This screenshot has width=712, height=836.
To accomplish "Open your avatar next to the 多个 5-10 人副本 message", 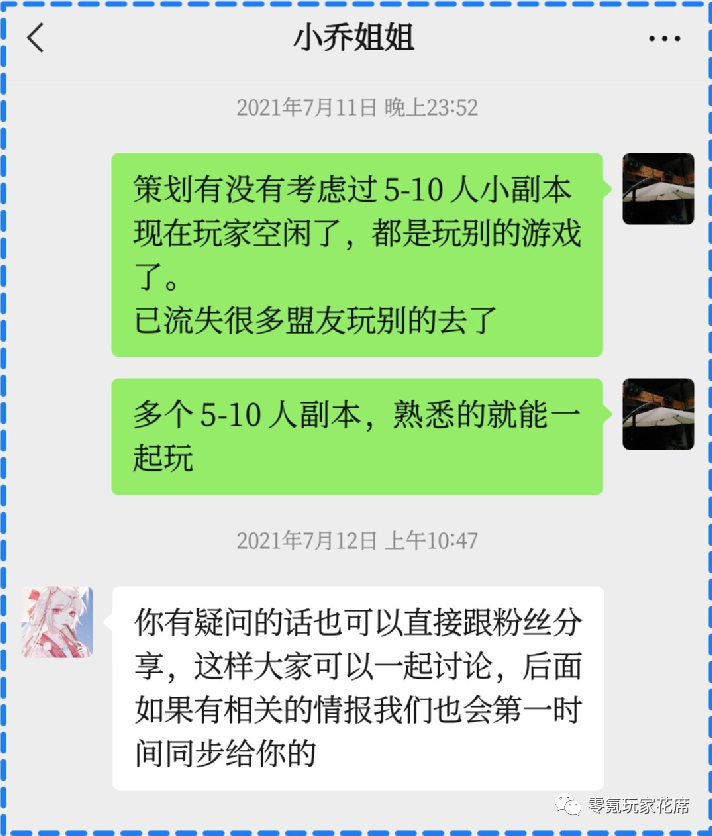I will tap(658, 413).
